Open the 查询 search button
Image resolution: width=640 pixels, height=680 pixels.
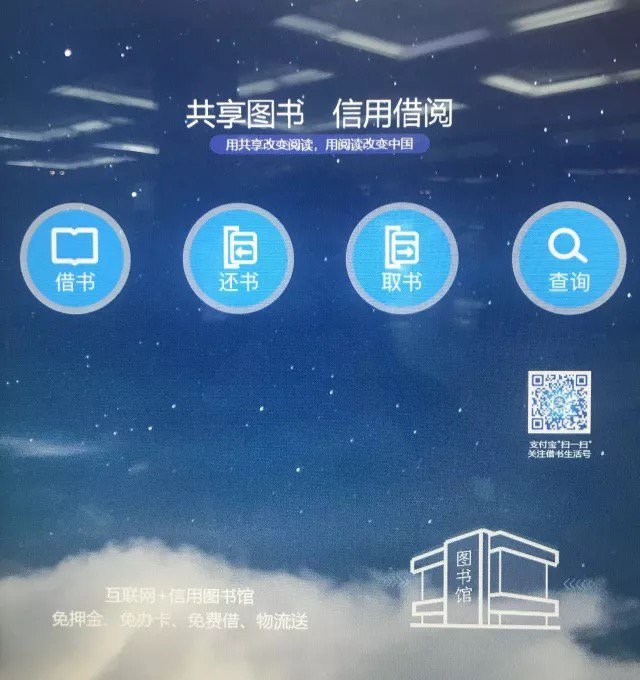coord(567,258)
